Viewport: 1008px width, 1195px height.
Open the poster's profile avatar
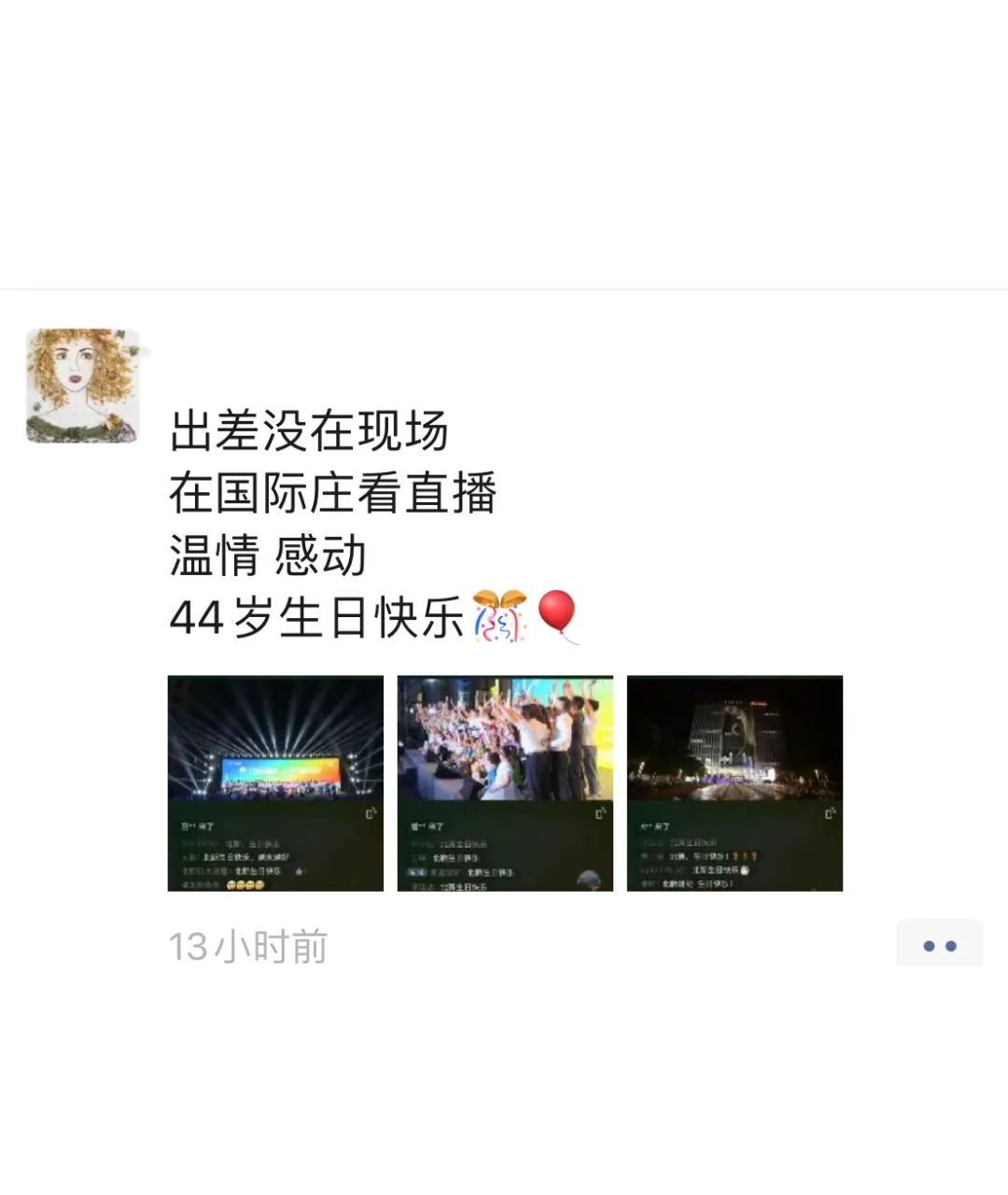click(x=82, y=385)
